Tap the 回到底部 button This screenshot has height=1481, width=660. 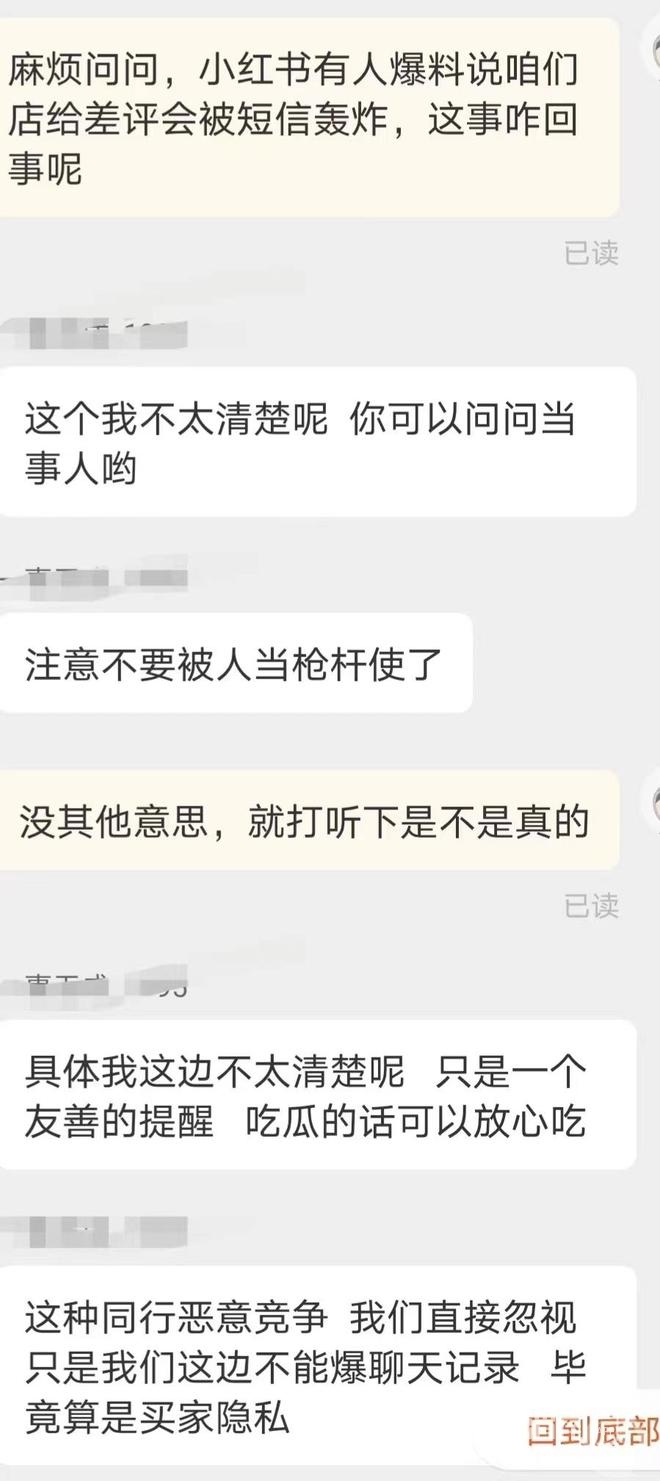pyautogui.click(x=592, y=1432)
